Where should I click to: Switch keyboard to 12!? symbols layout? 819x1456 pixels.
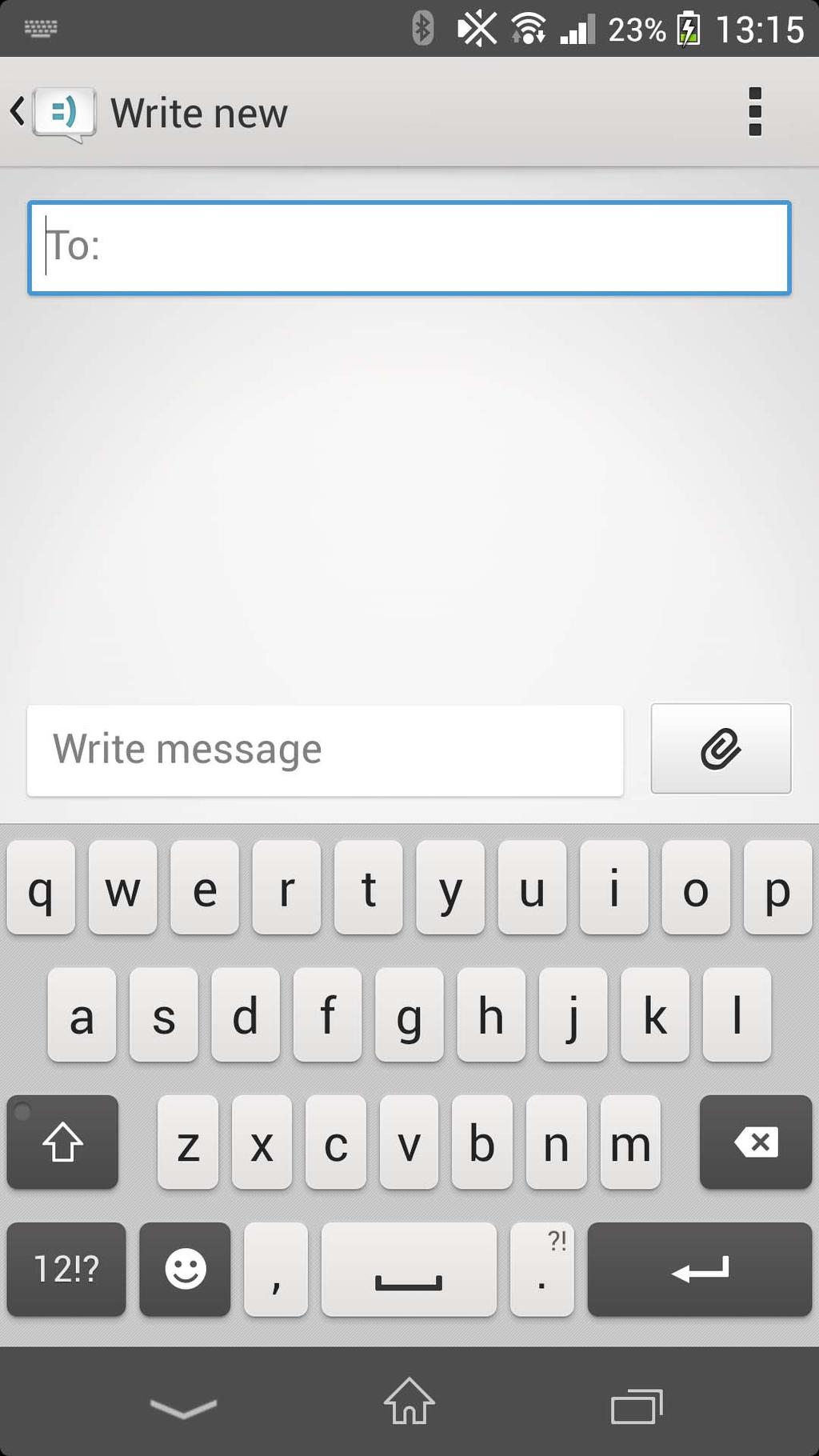66,1269
